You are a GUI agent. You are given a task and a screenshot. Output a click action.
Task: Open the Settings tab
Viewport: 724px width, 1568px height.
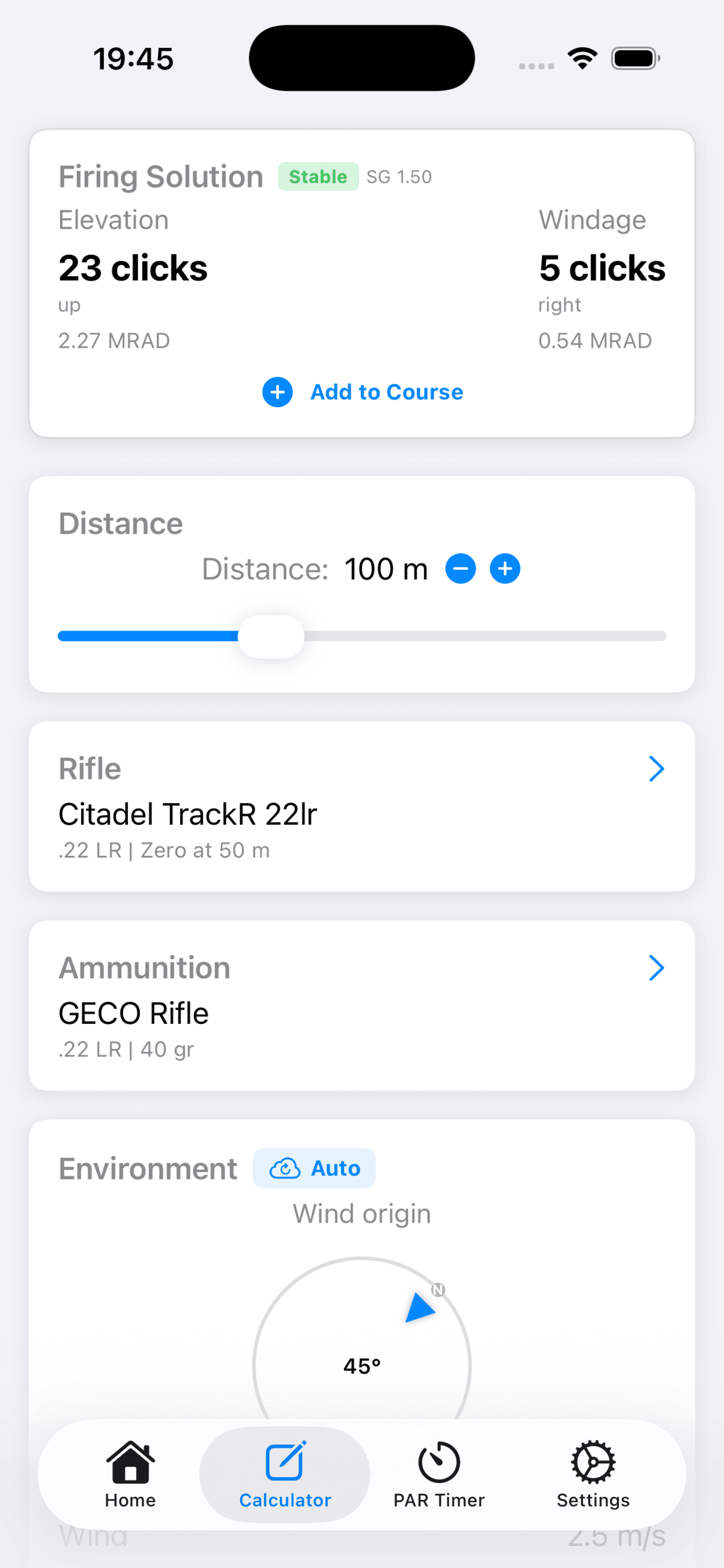click(593, 1474)
